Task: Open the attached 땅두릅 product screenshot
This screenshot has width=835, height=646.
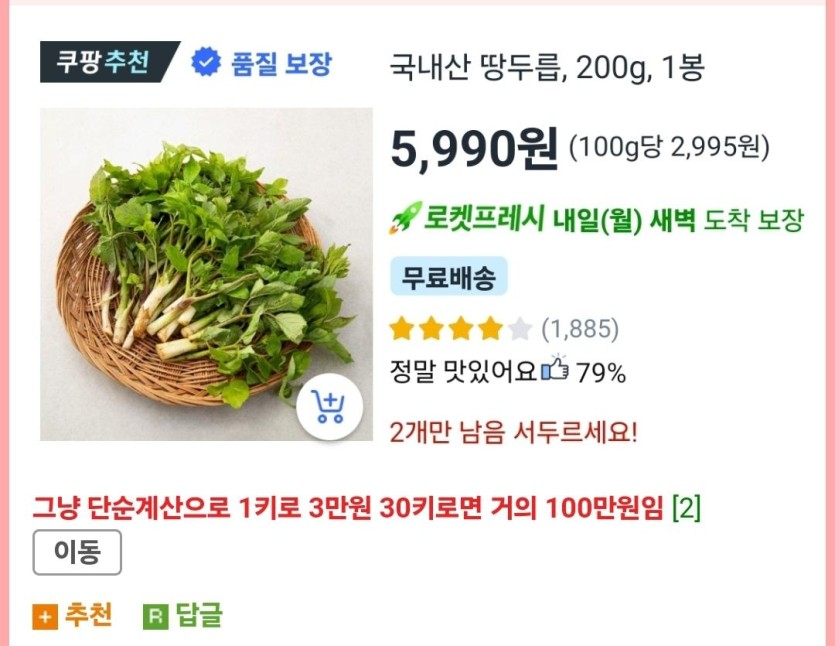Action: pyautogui.click(x=420, y=250)
